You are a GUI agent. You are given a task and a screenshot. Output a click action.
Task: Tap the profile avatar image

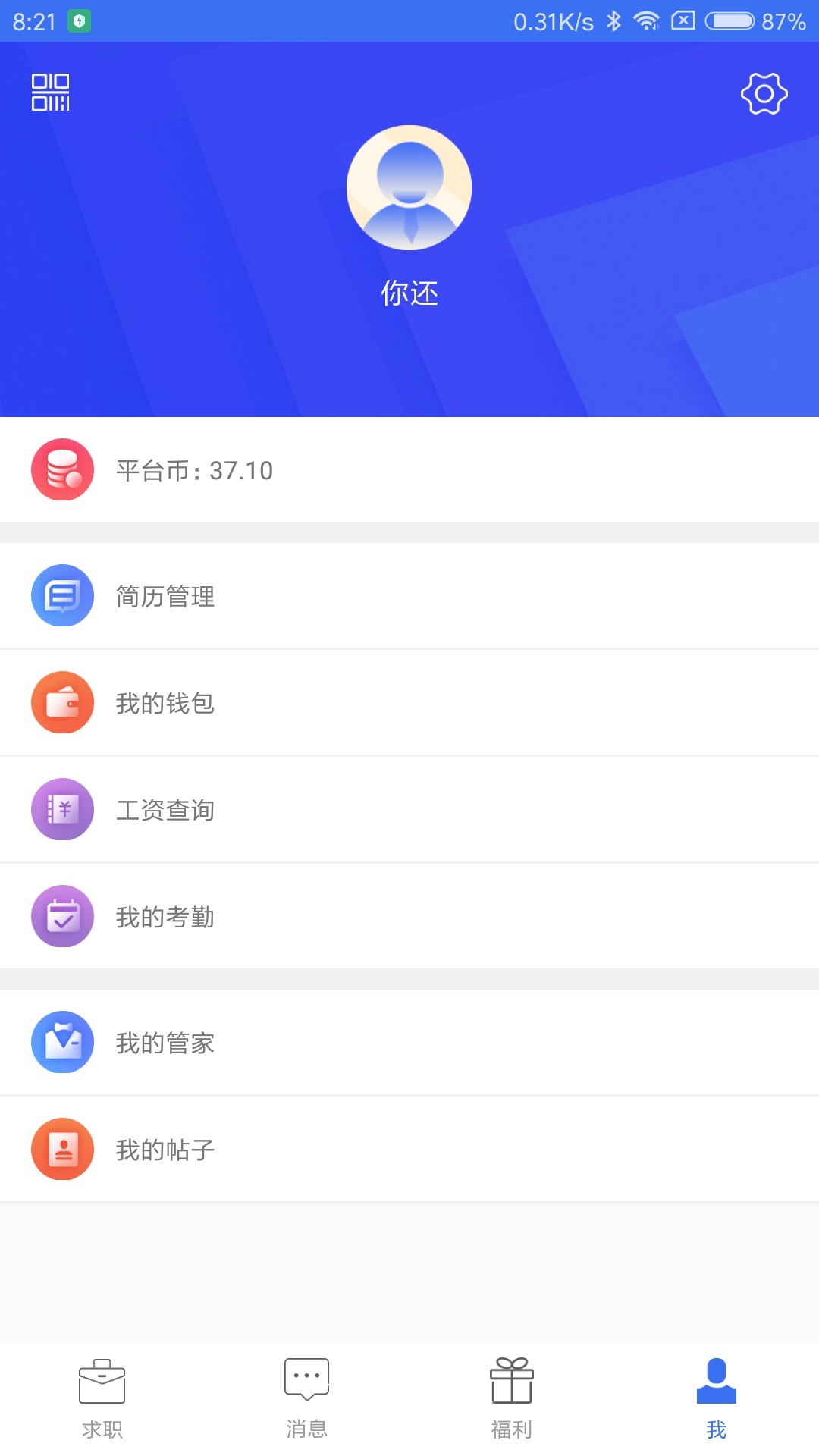(x=409, y=187)
